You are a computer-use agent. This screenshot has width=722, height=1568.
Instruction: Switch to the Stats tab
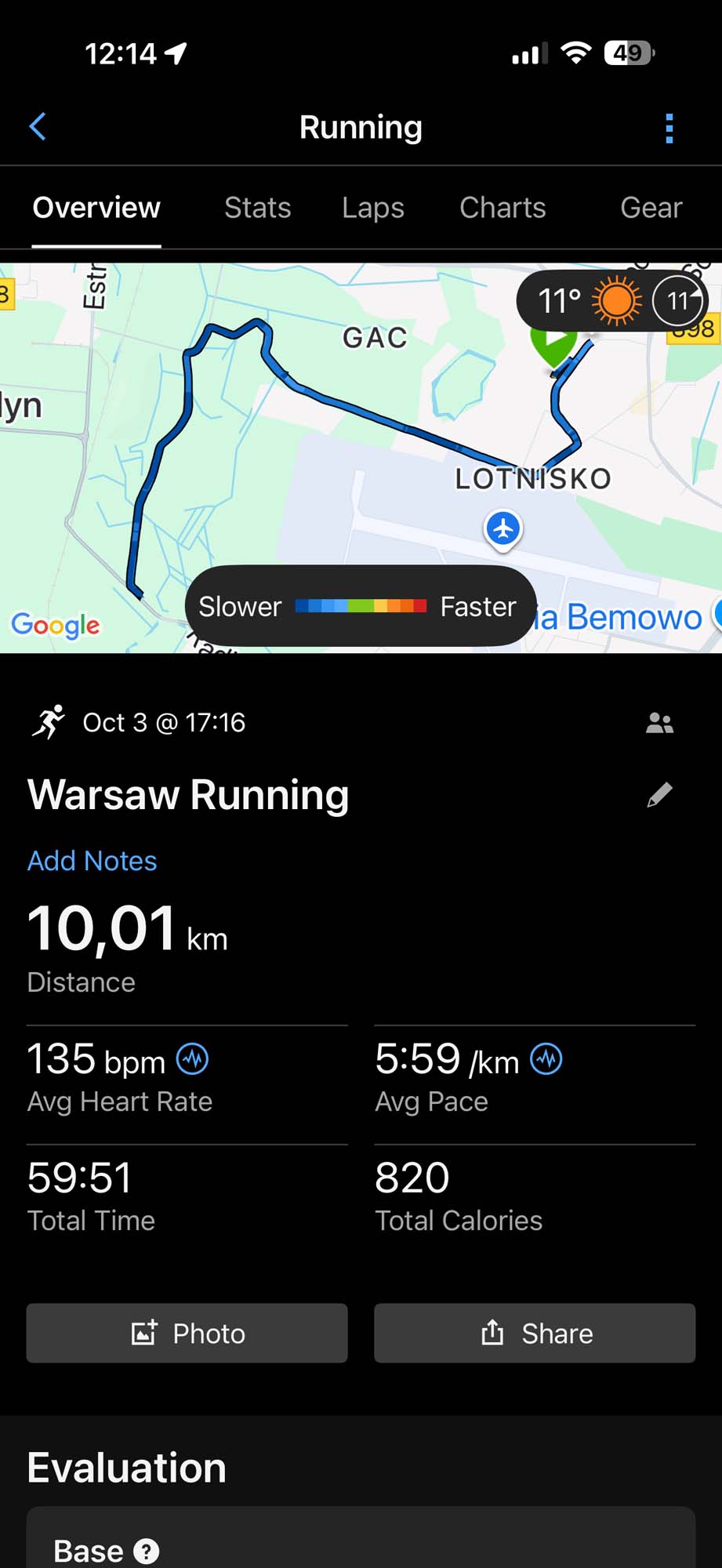(257, 208)
